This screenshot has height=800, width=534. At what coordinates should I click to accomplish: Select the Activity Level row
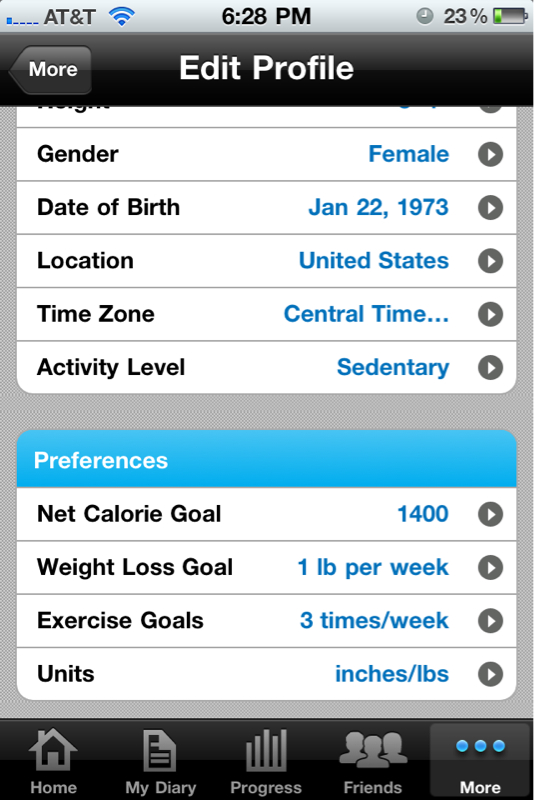coord(267,367)
